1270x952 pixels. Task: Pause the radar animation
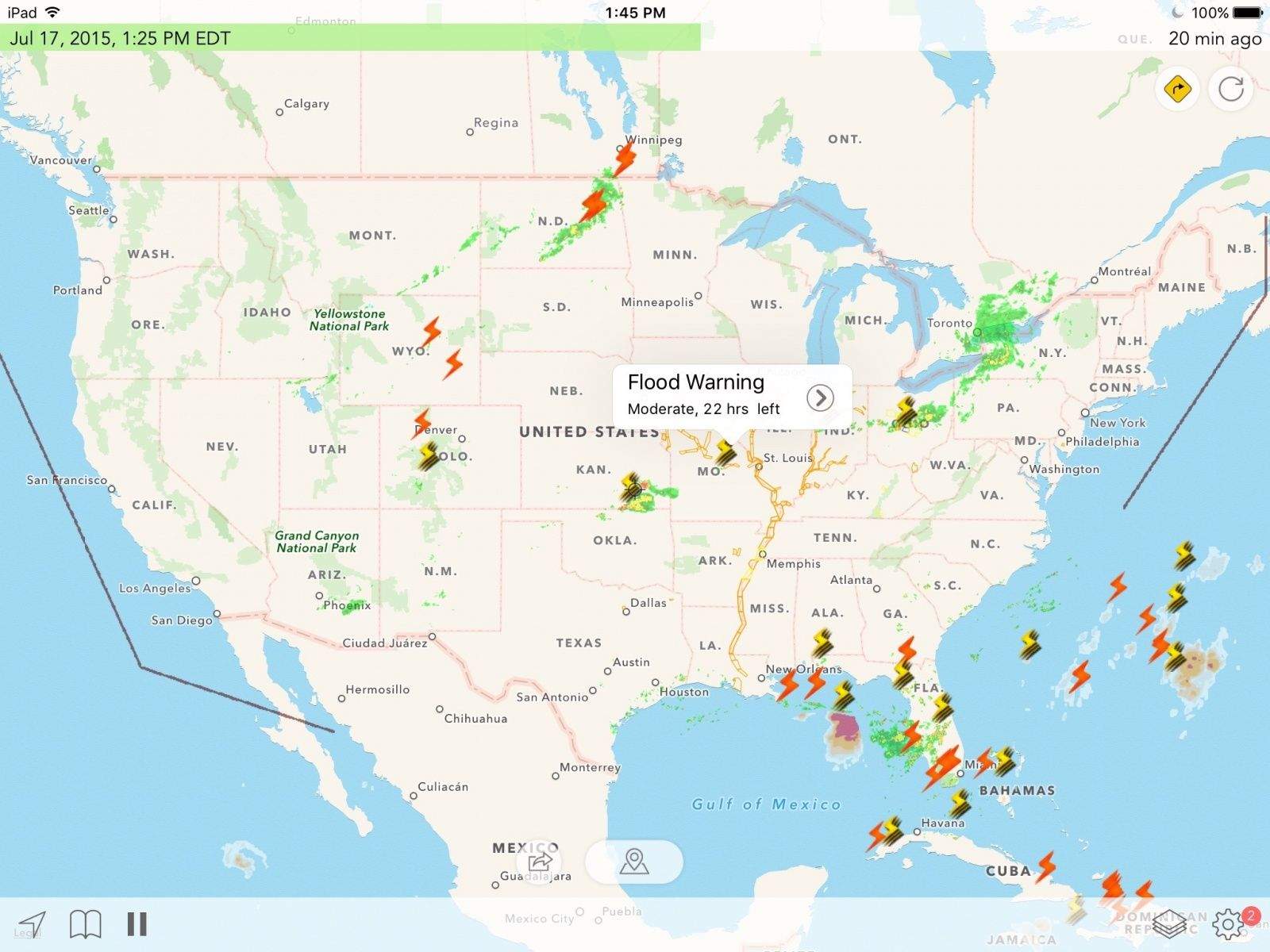click(x=137, y=923)
